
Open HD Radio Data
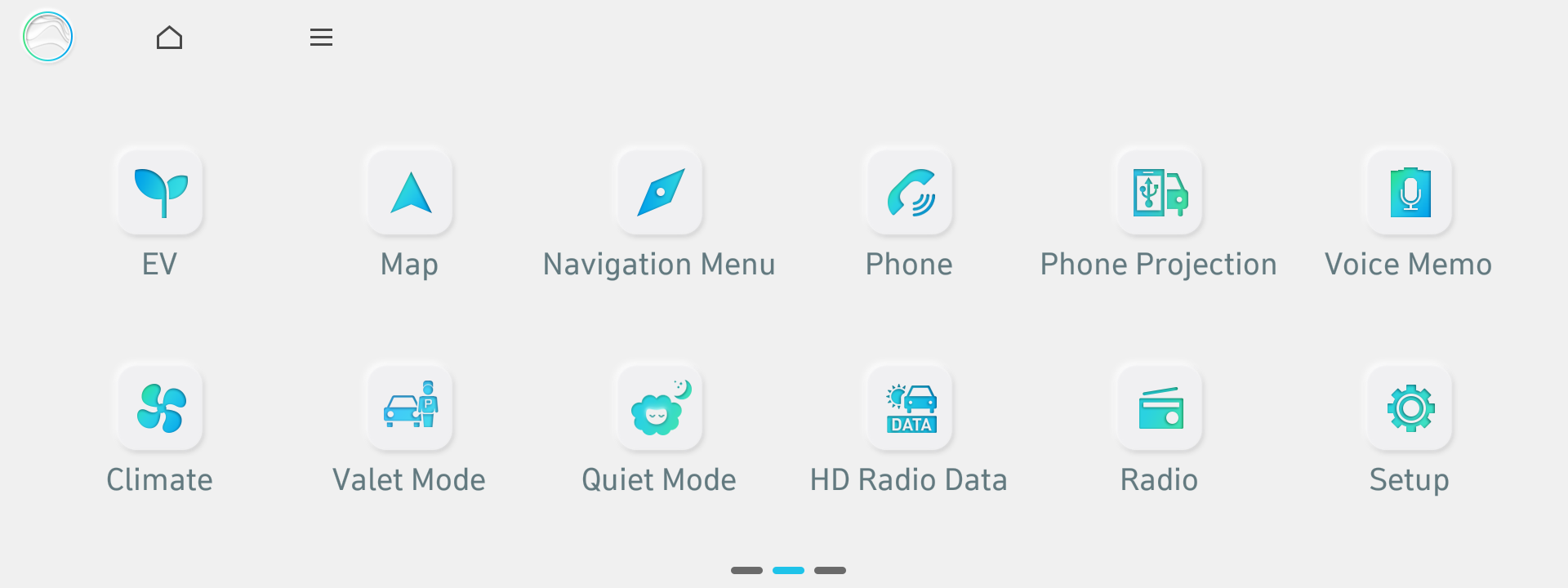[x=910, y=408]
